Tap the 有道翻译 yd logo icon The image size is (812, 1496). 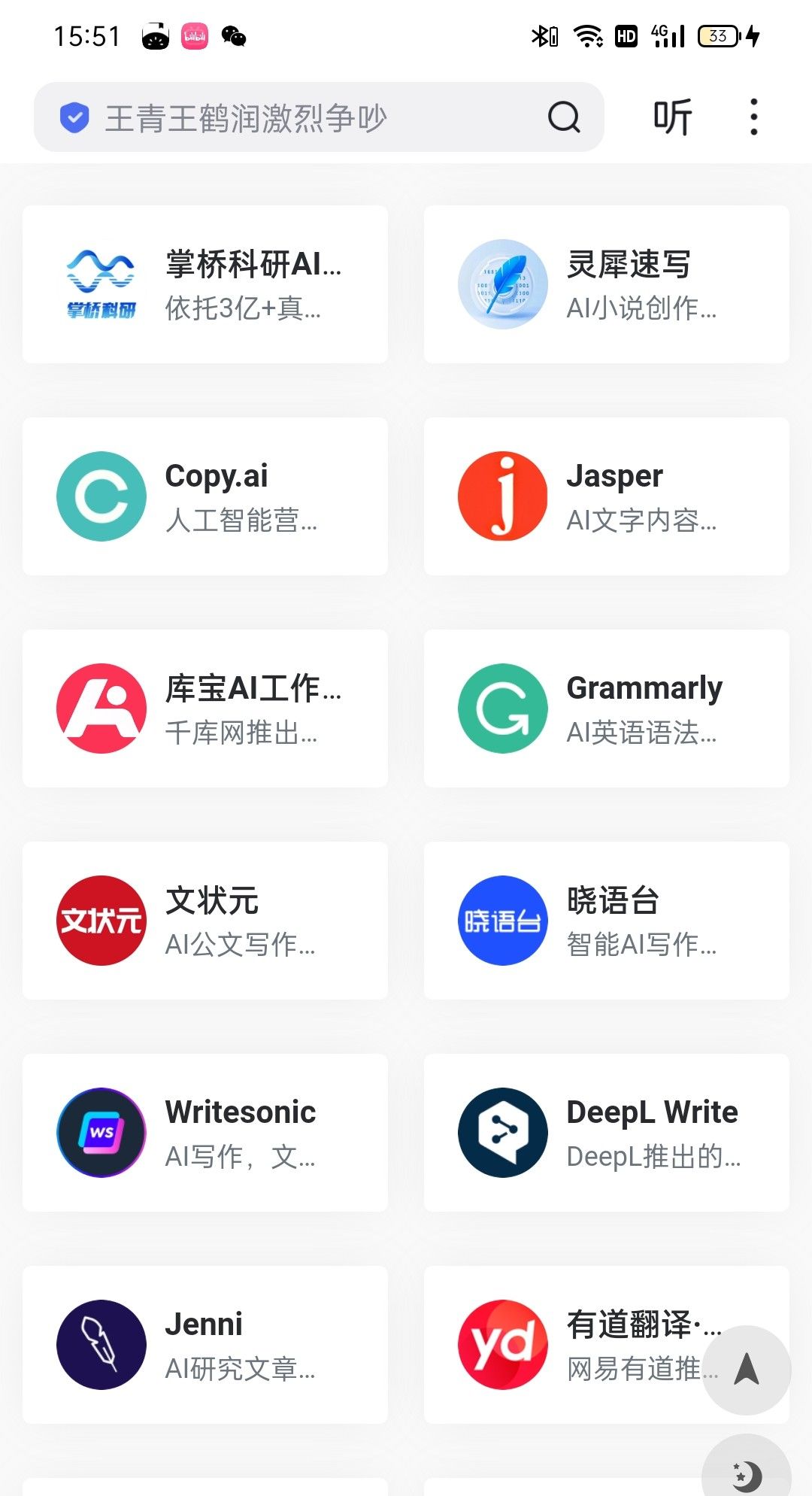pos(502,1344)
